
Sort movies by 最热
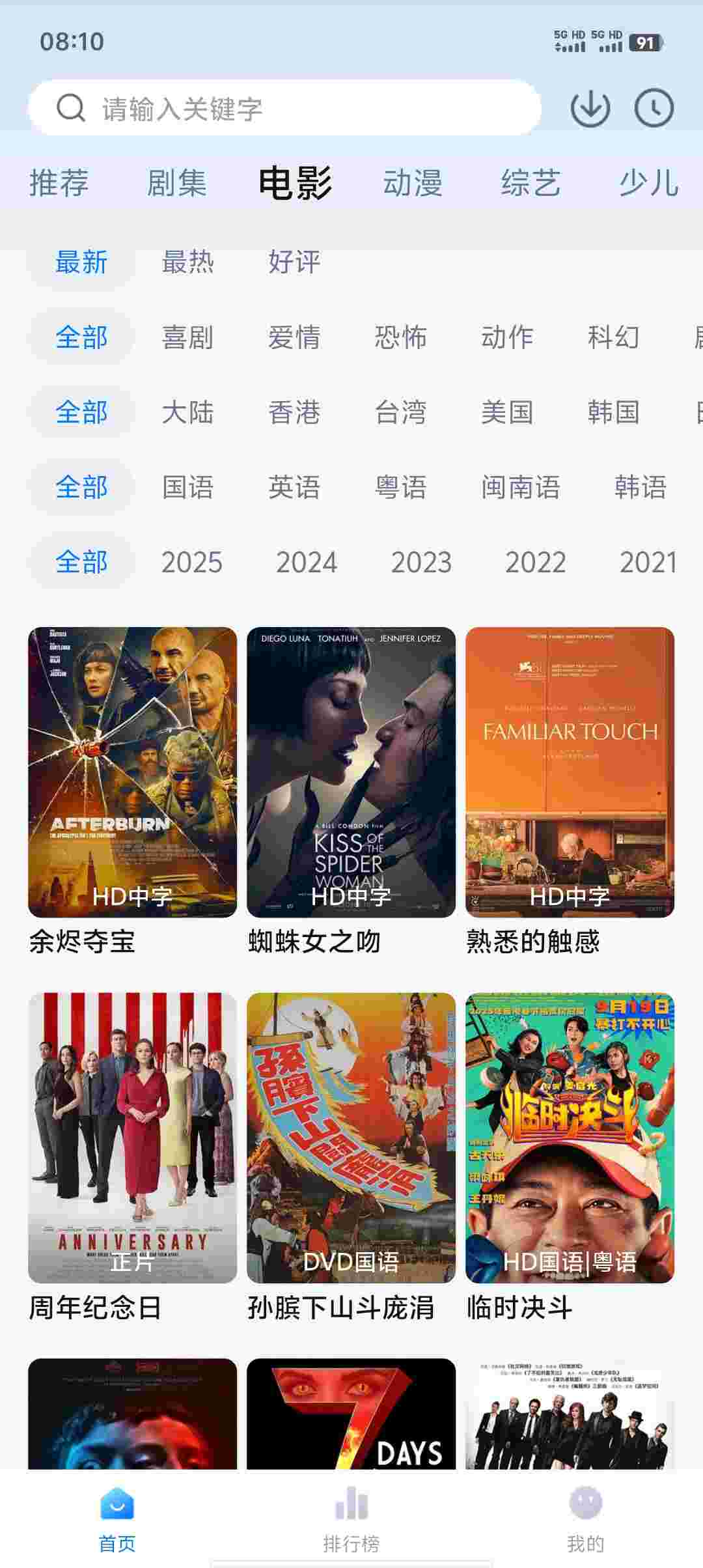pyautogui.click(x=187, y=262)
